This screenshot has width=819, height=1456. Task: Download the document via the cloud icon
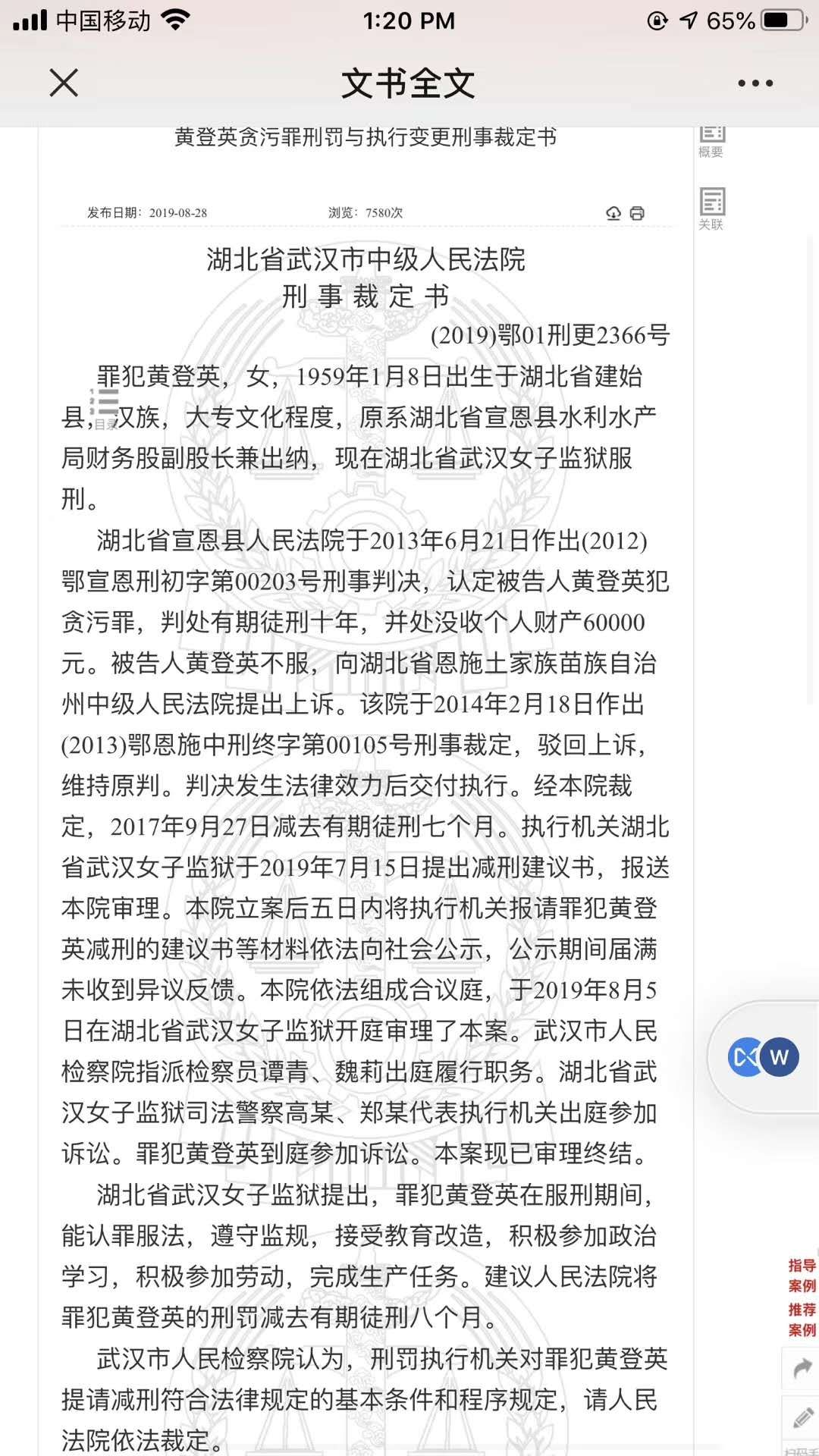coord(613,213)
